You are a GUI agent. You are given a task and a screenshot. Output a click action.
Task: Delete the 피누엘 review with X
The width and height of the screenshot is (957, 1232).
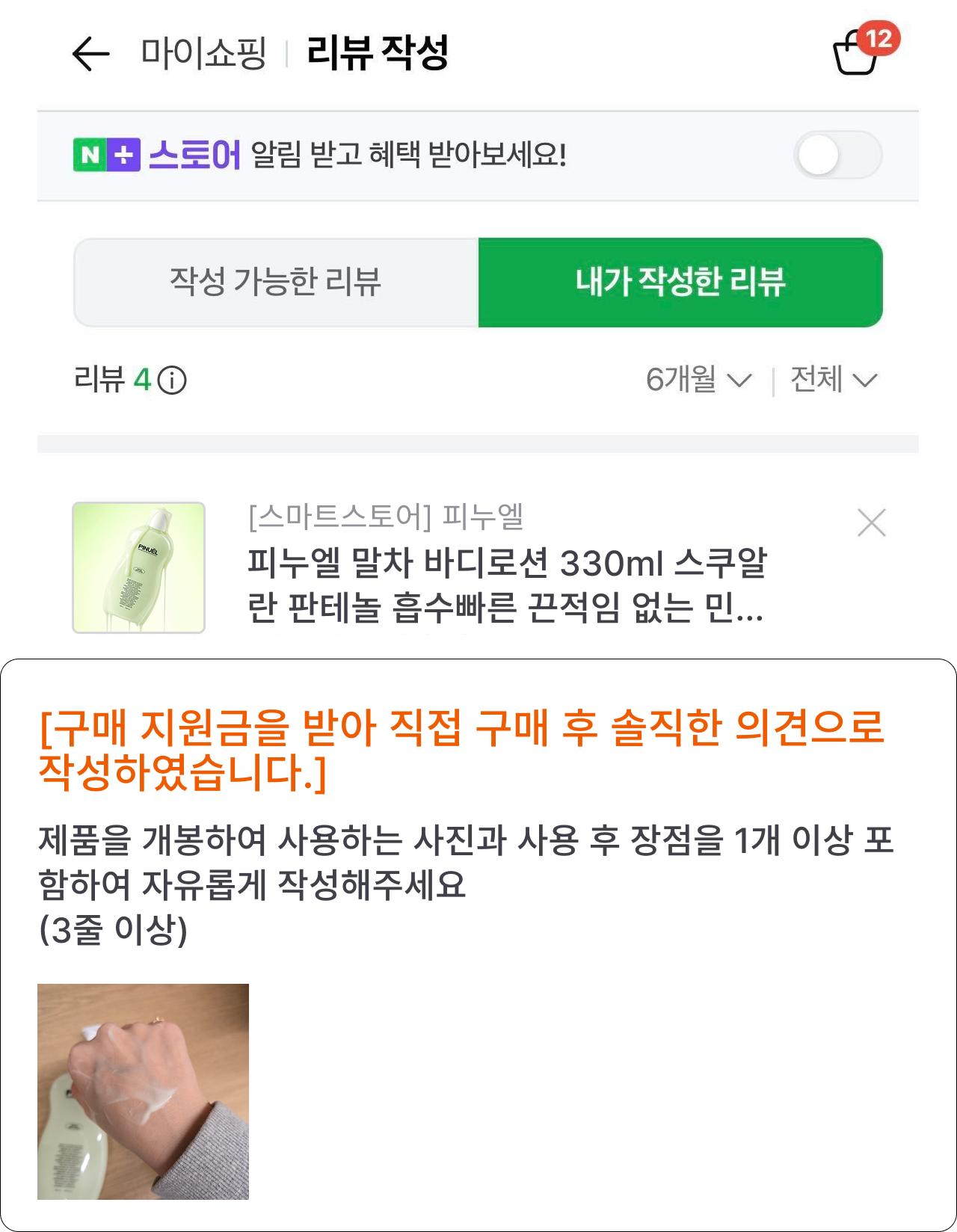tap(871, 523)
